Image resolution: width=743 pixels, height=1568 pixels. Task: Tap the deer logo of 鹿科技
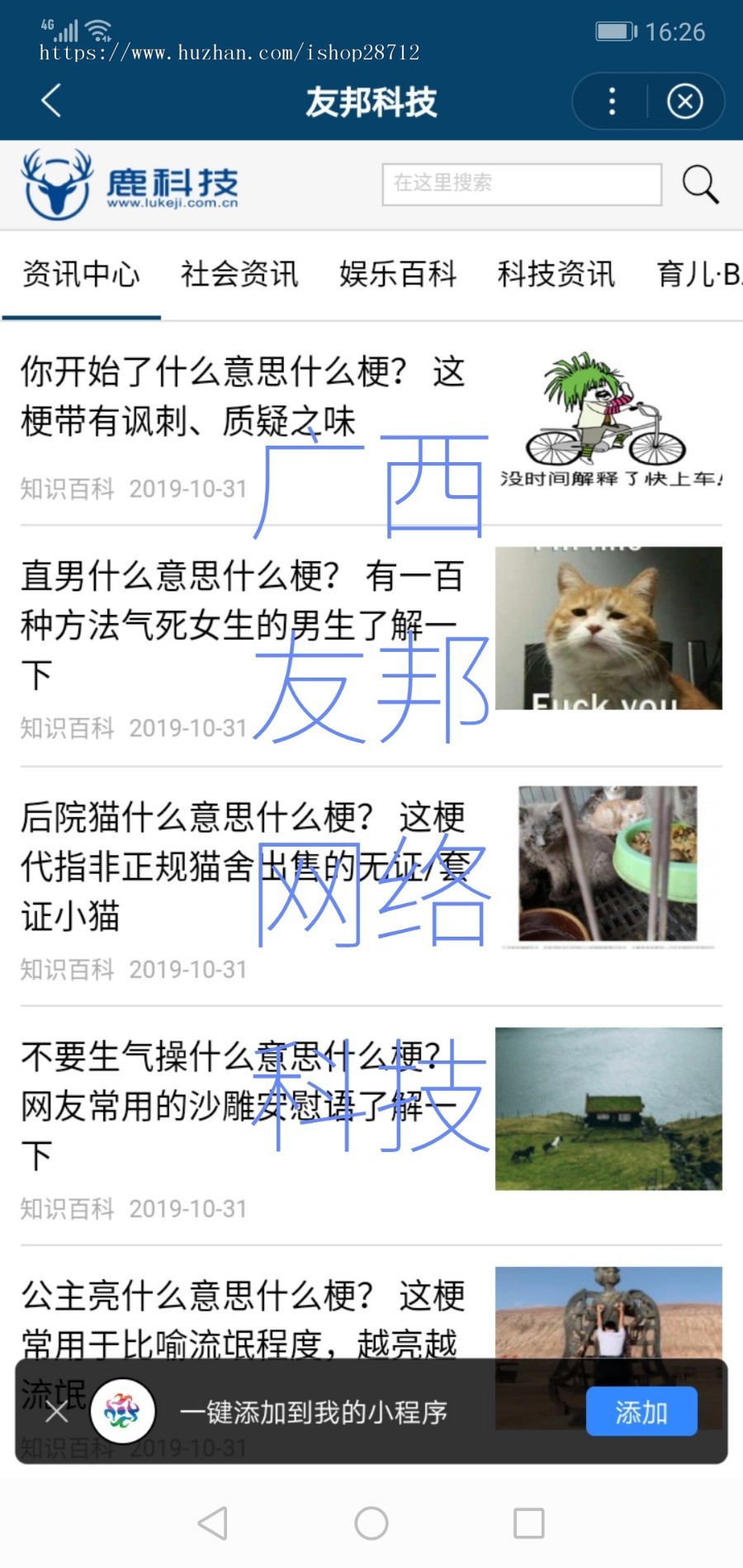click(54, 183)
